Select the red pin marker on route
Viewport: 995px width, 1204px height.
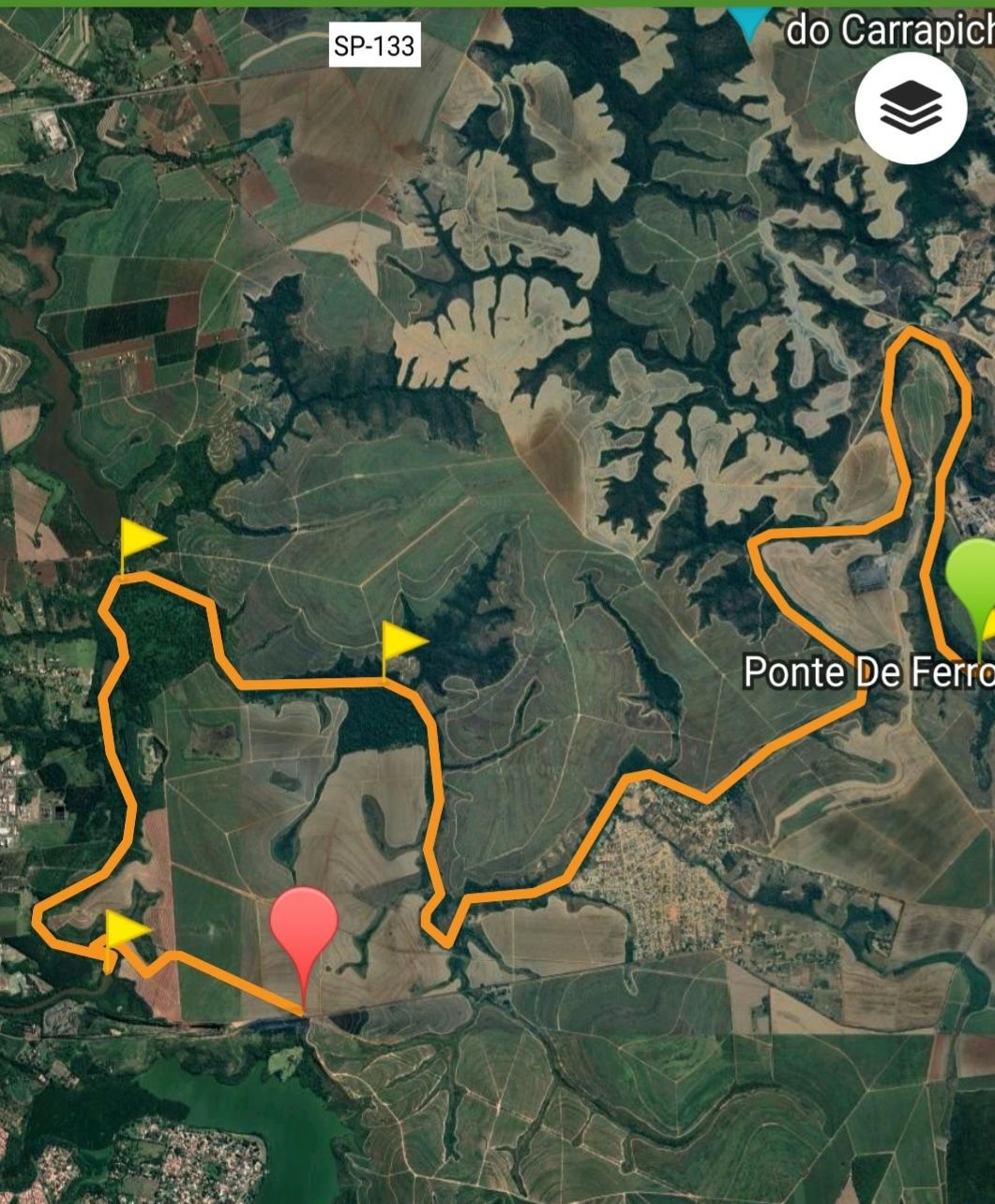coord(303,930)
